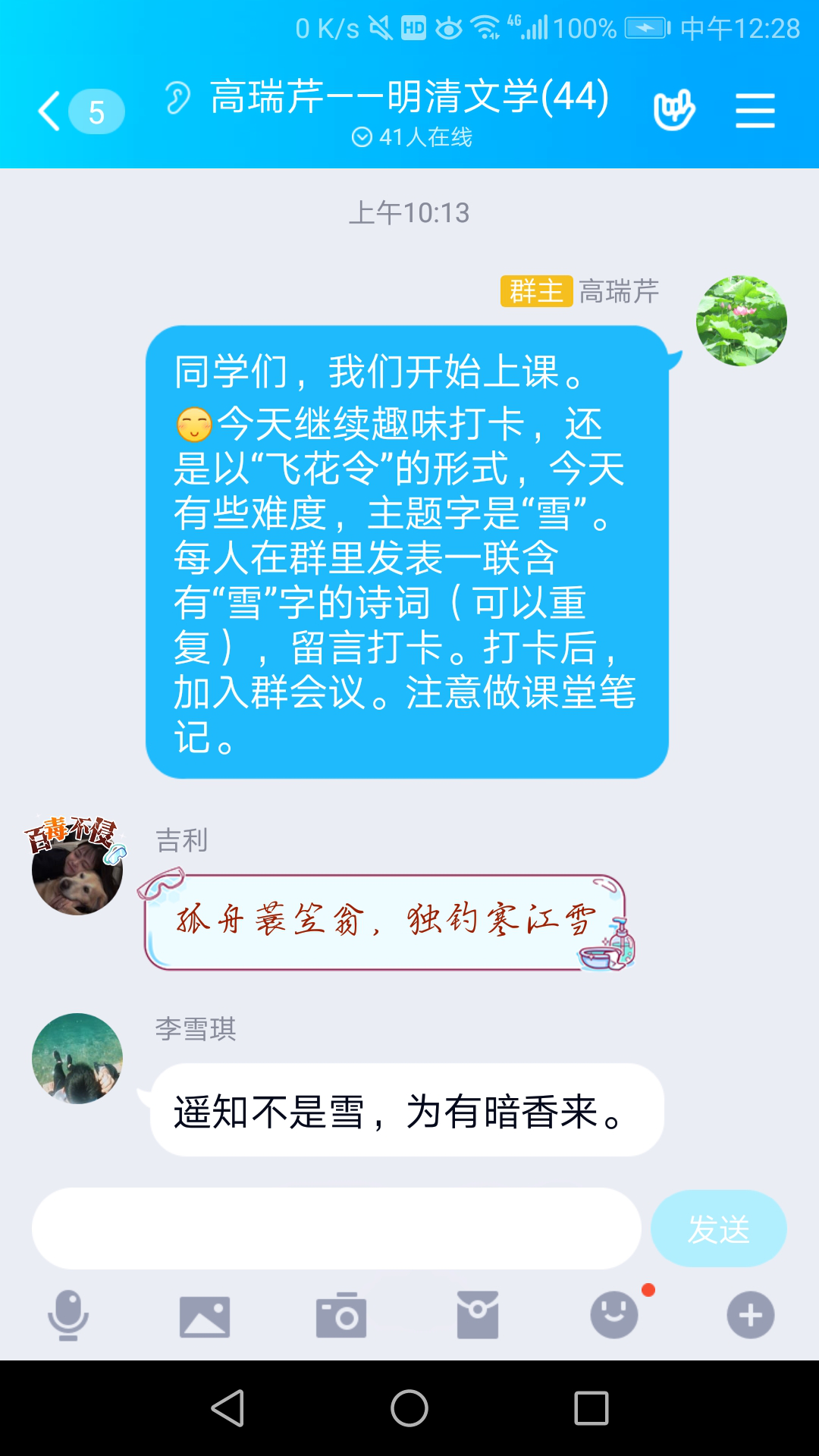Open the emoji sticker panel
Viewport: 819px width, 1456px height.
click(614, 1315)
